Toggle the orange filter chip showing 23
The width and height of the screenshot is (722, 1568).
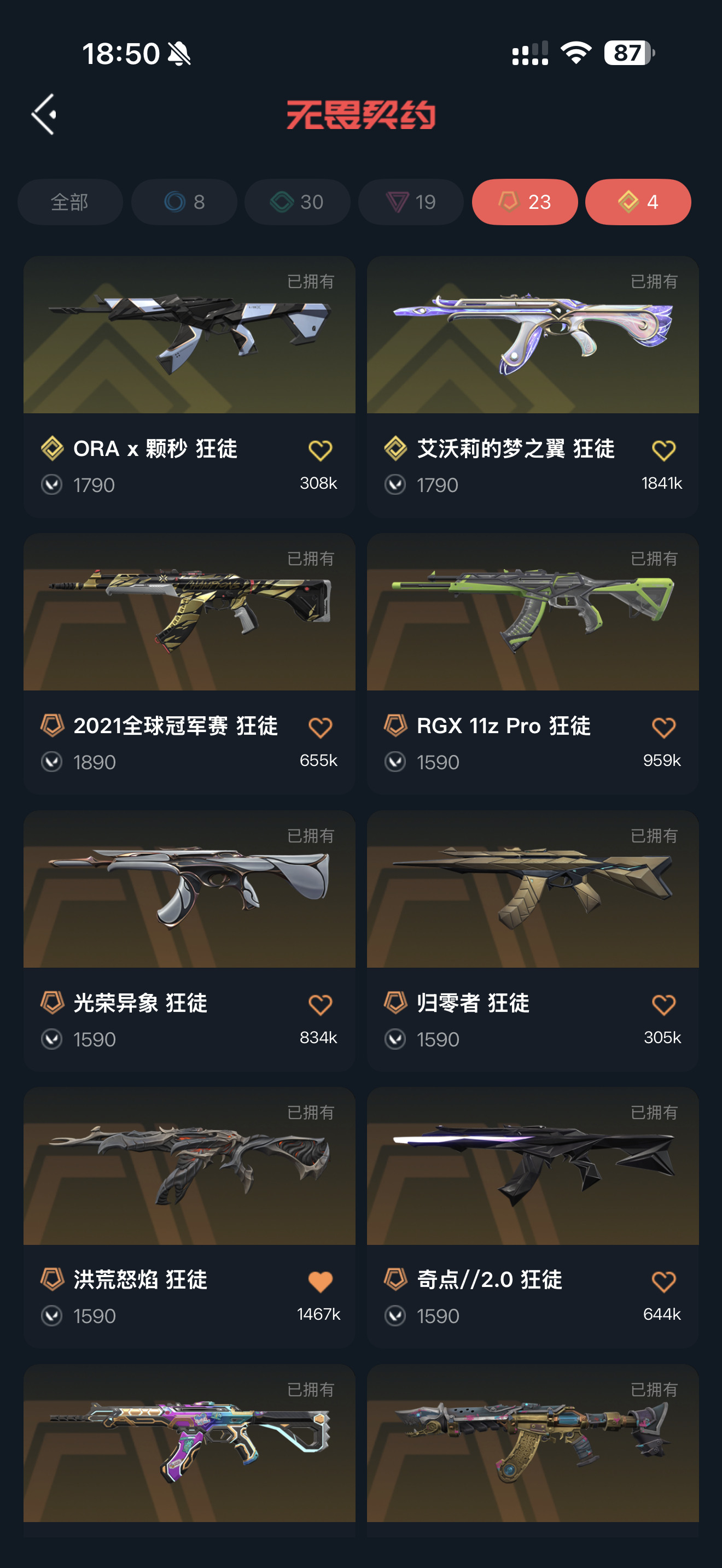(x=525, y=202)
